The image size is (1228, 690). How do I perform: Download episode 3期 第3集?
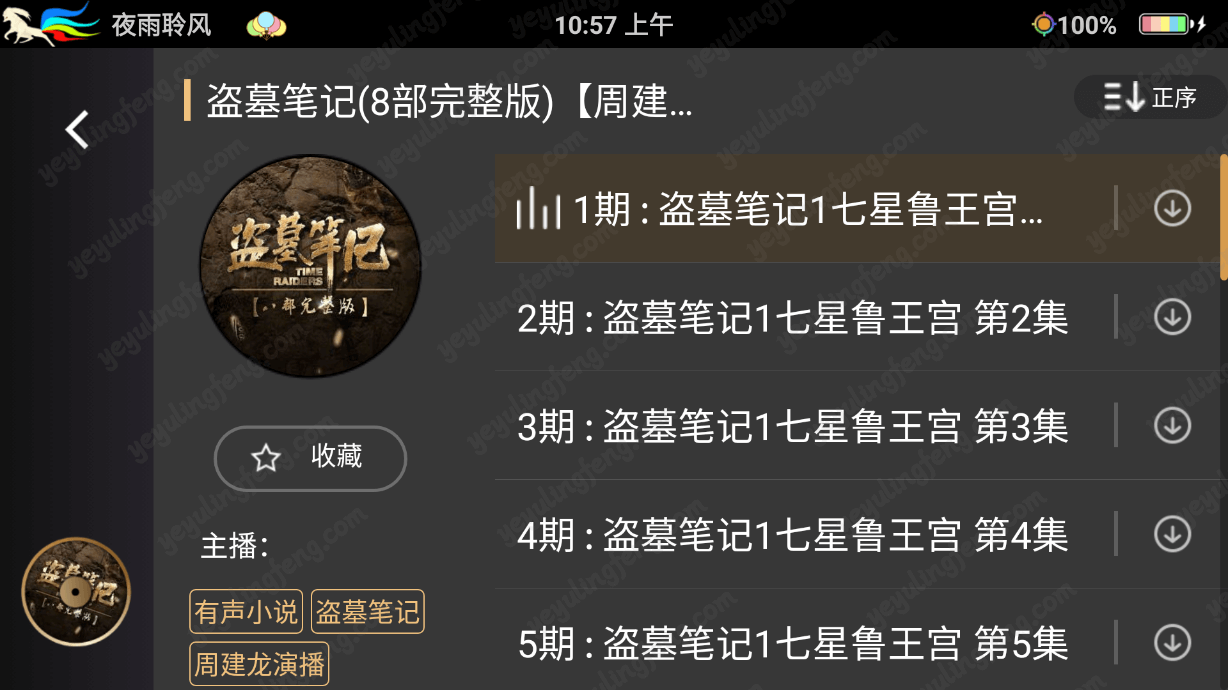(x=1172, y=426)
